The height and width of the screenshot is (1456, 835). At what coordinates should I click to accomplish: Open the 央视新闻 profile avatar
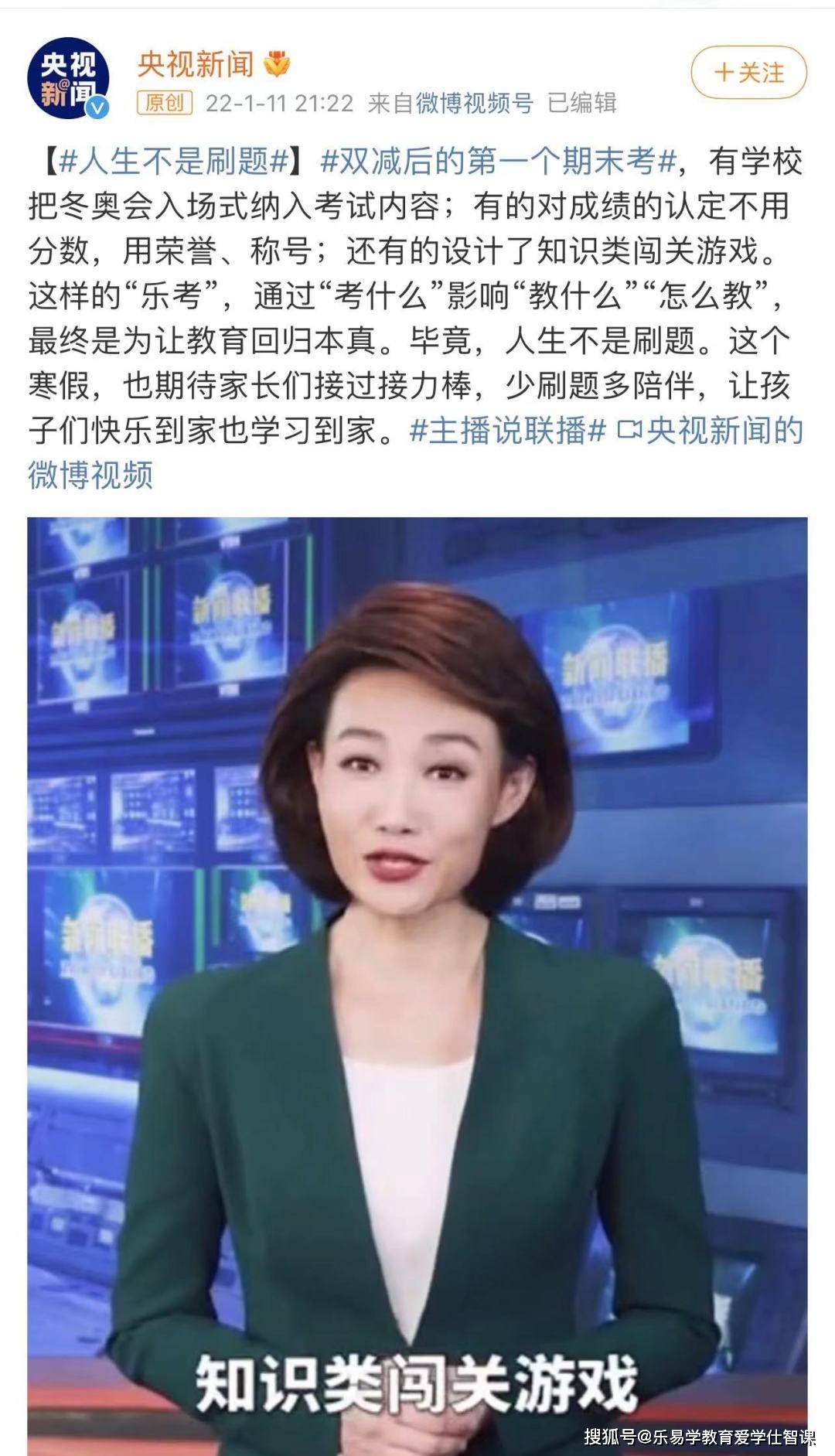click(x=68, y=78)
